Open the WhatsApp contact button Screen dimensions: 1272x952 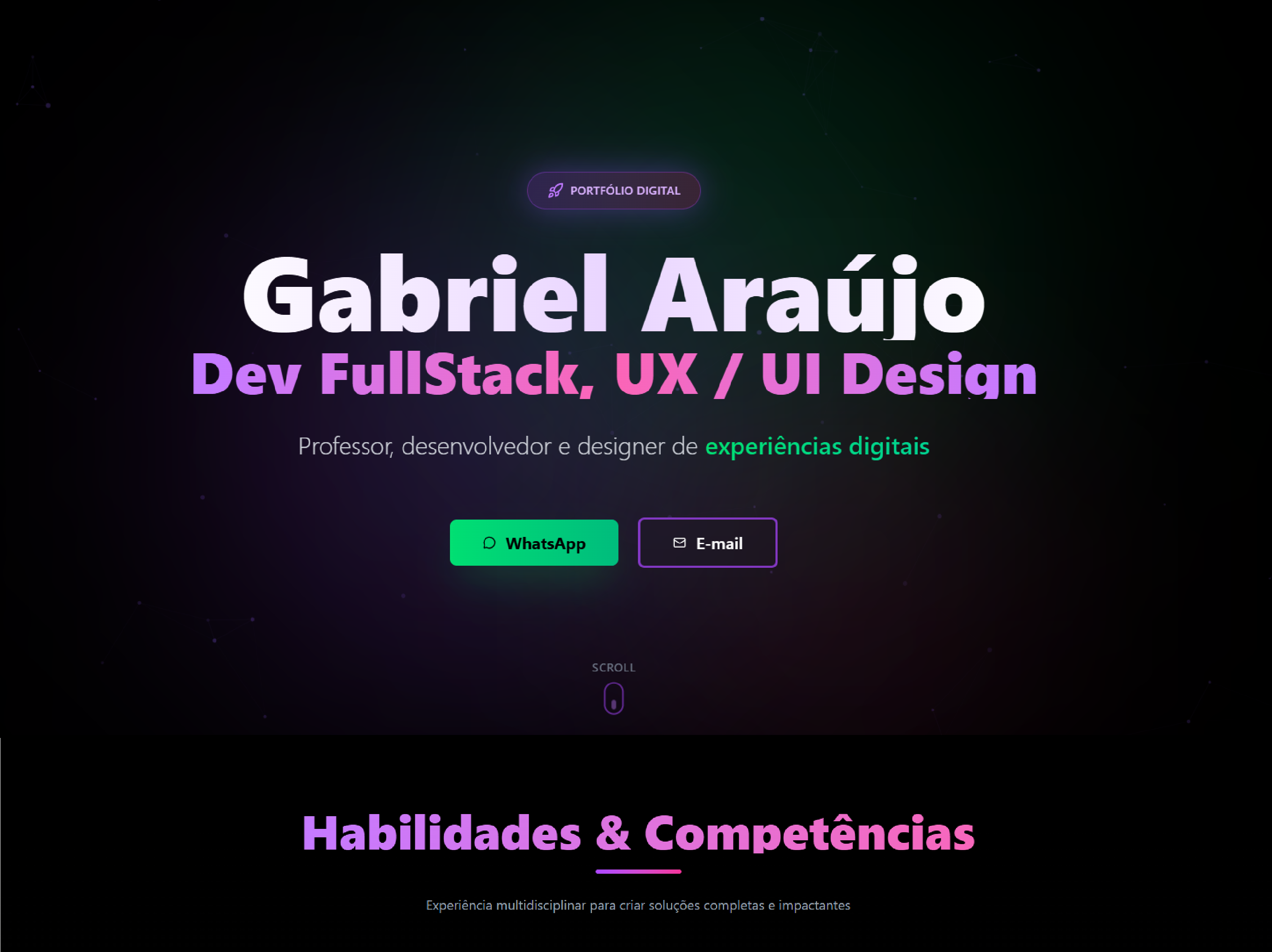tap(534, 543)
